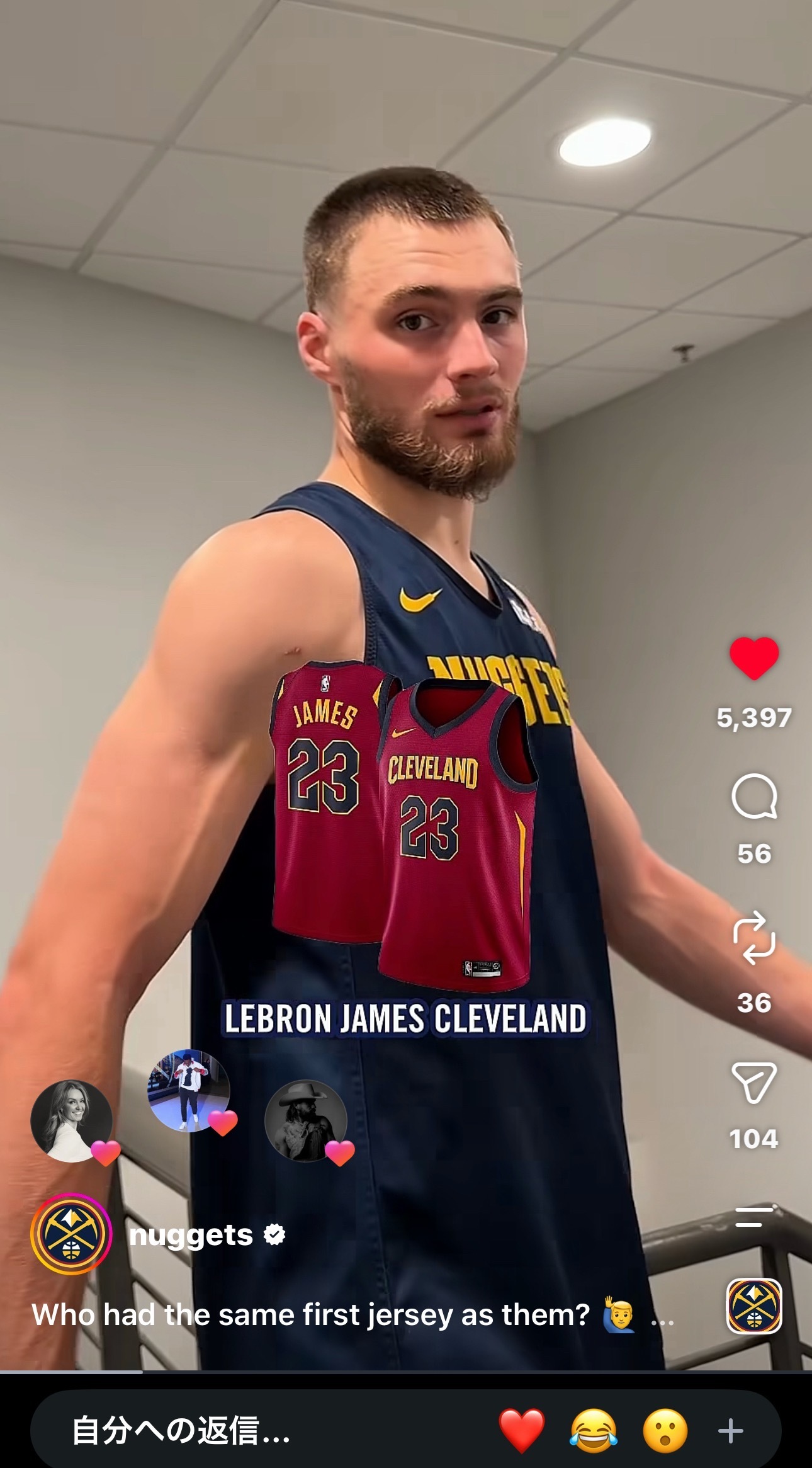Open more reactions with the plus icon

(x=731, y=1431)
